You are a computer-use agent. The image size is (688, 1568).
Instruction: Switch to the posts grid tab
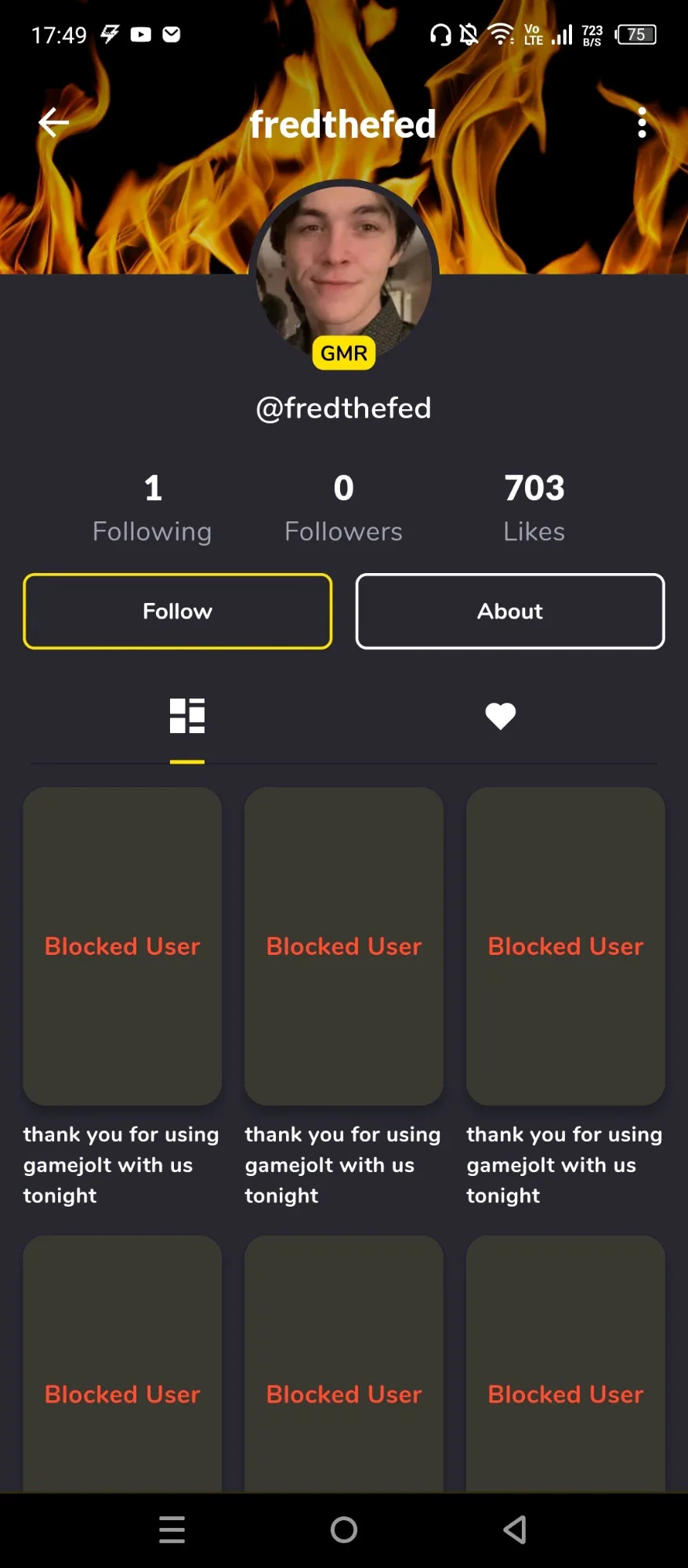pos(187,716)
